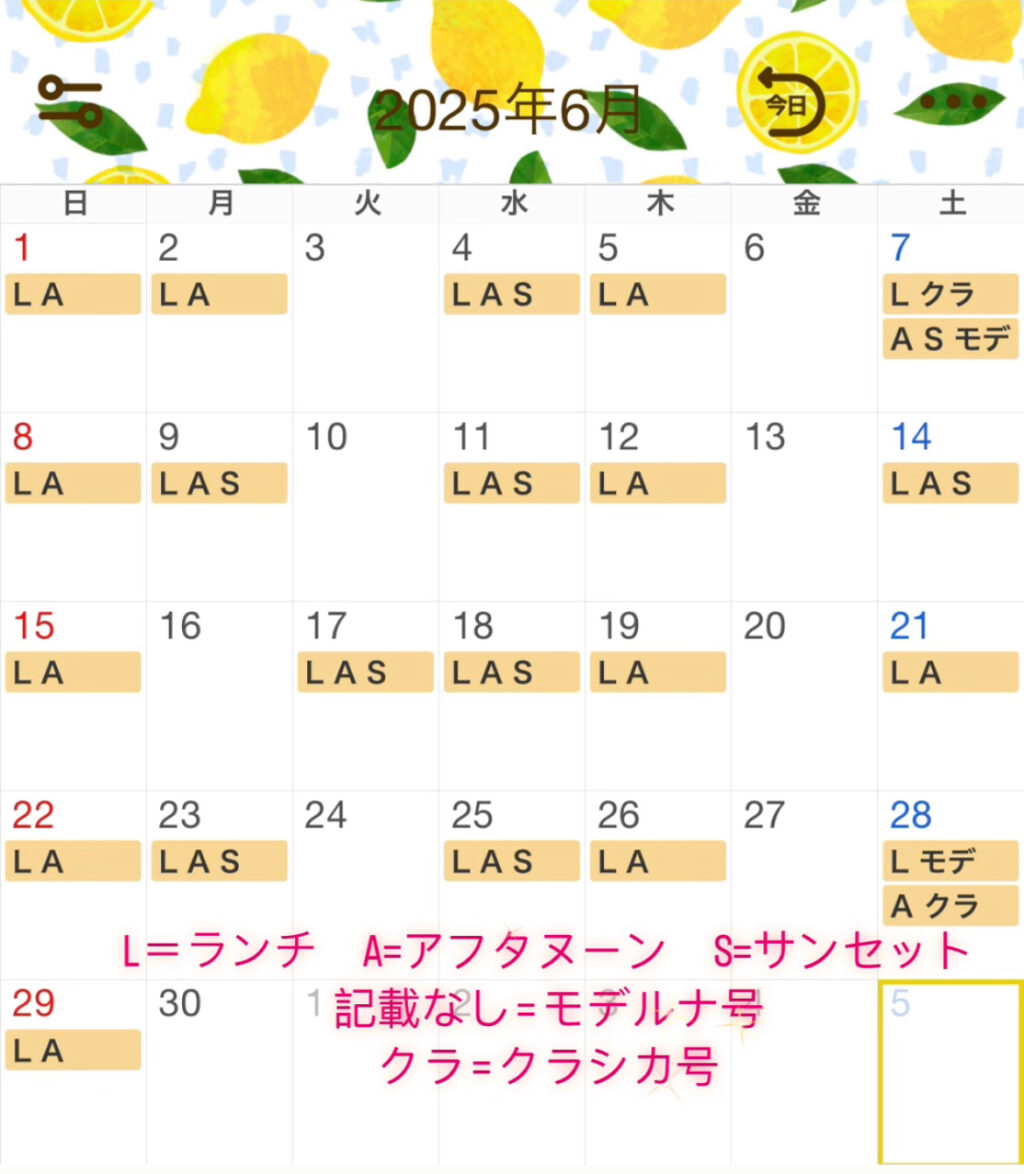Open the AS モデ event on June 7

[950, 339]
